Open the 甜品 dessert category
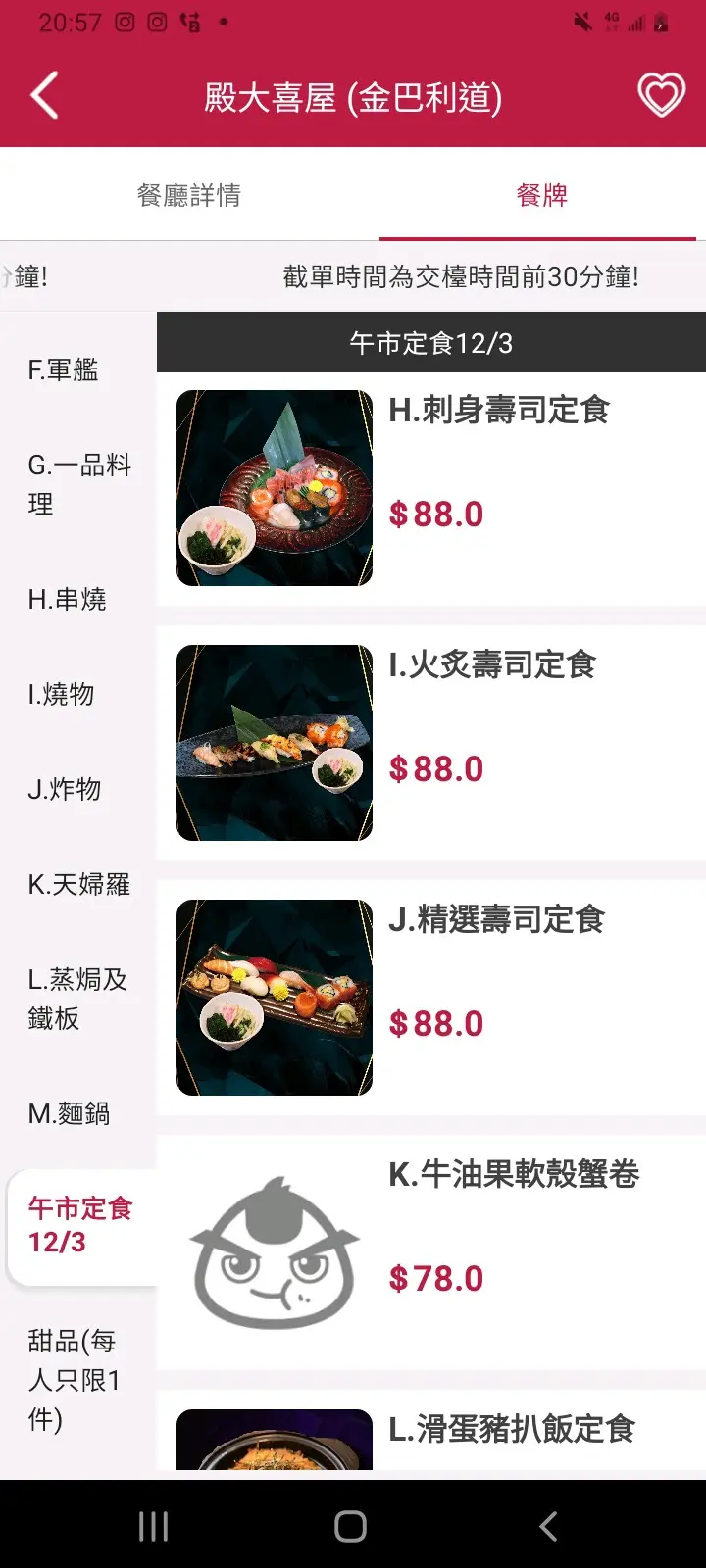 coord(75,1379)
